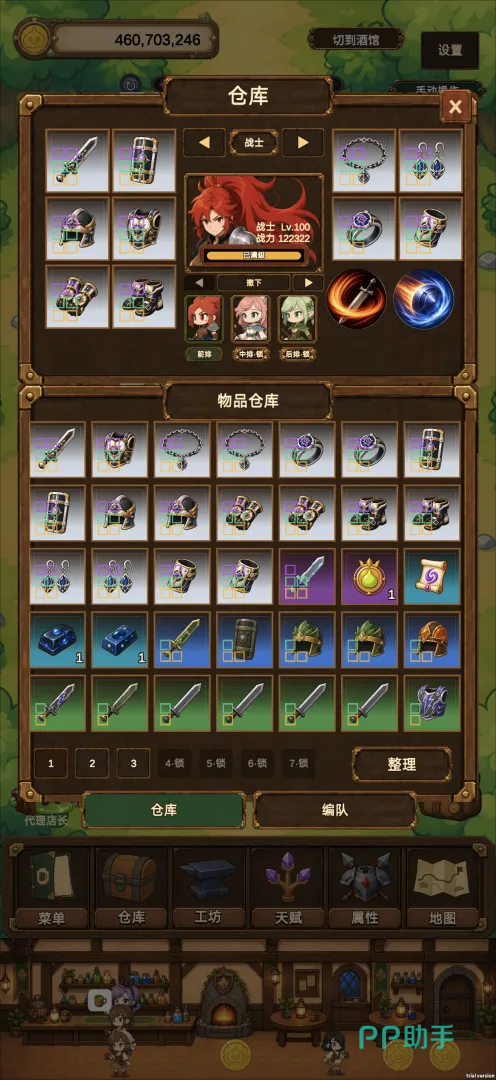Viewport: 496px width, 1080px height.
Task: Go to inventory page 2
Action: pos(92,763)
